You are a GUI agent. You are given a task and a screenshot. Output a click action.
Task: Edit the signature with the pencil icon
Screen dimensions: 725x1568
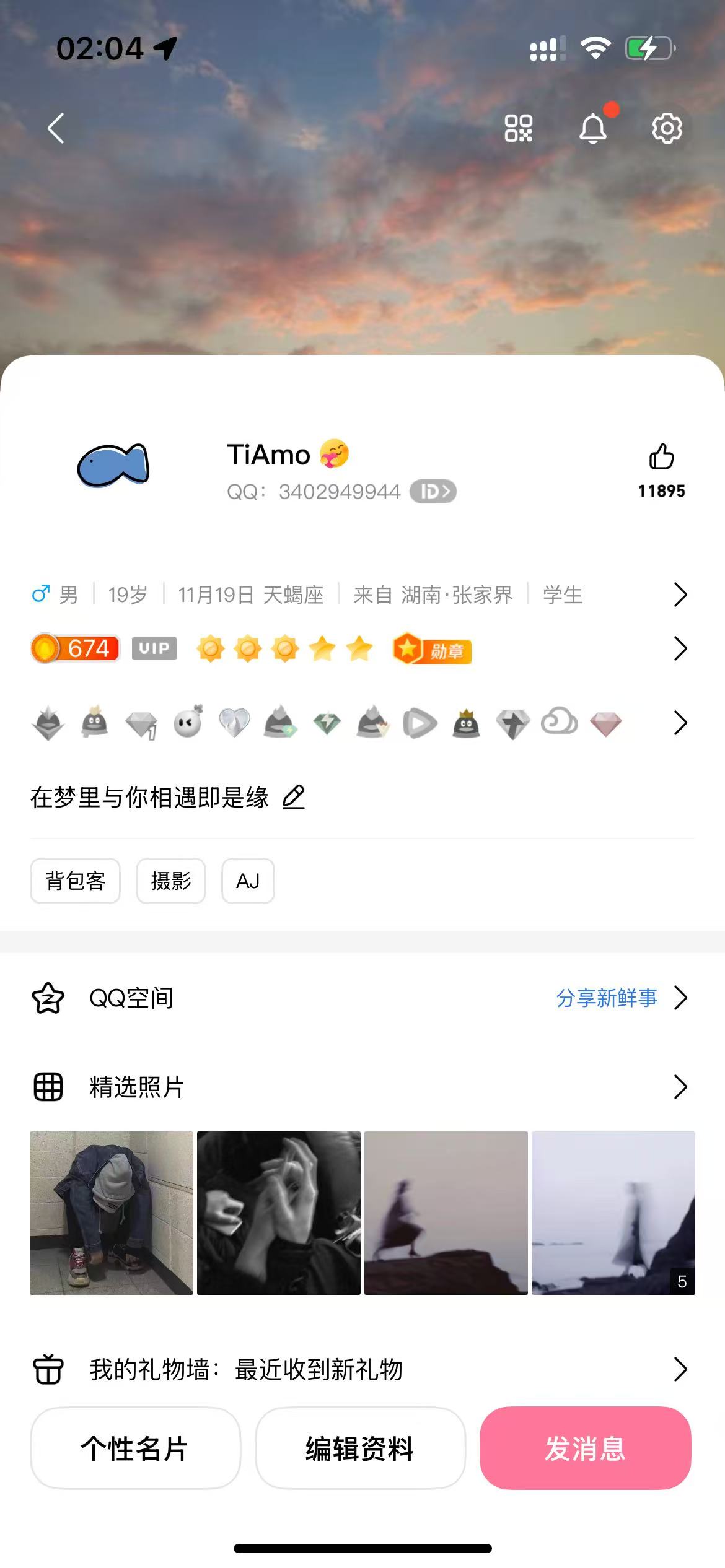294,797
